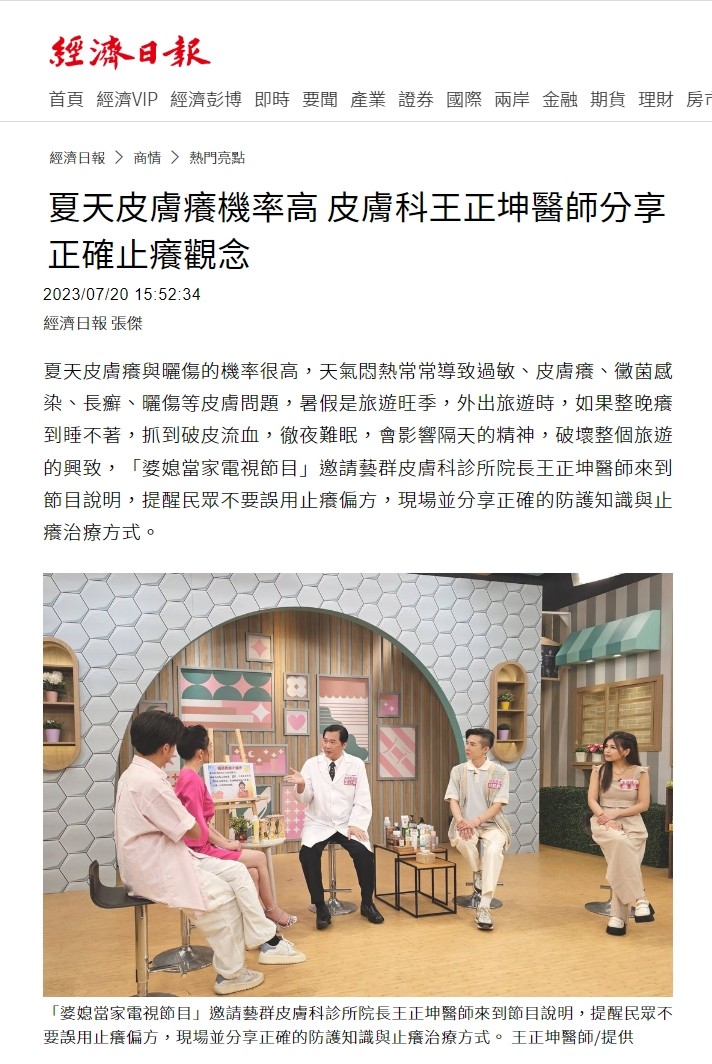Screen dimensions: 712x1064
Task: Open the 要聞 tab
Action: click(x=320, y=99)
